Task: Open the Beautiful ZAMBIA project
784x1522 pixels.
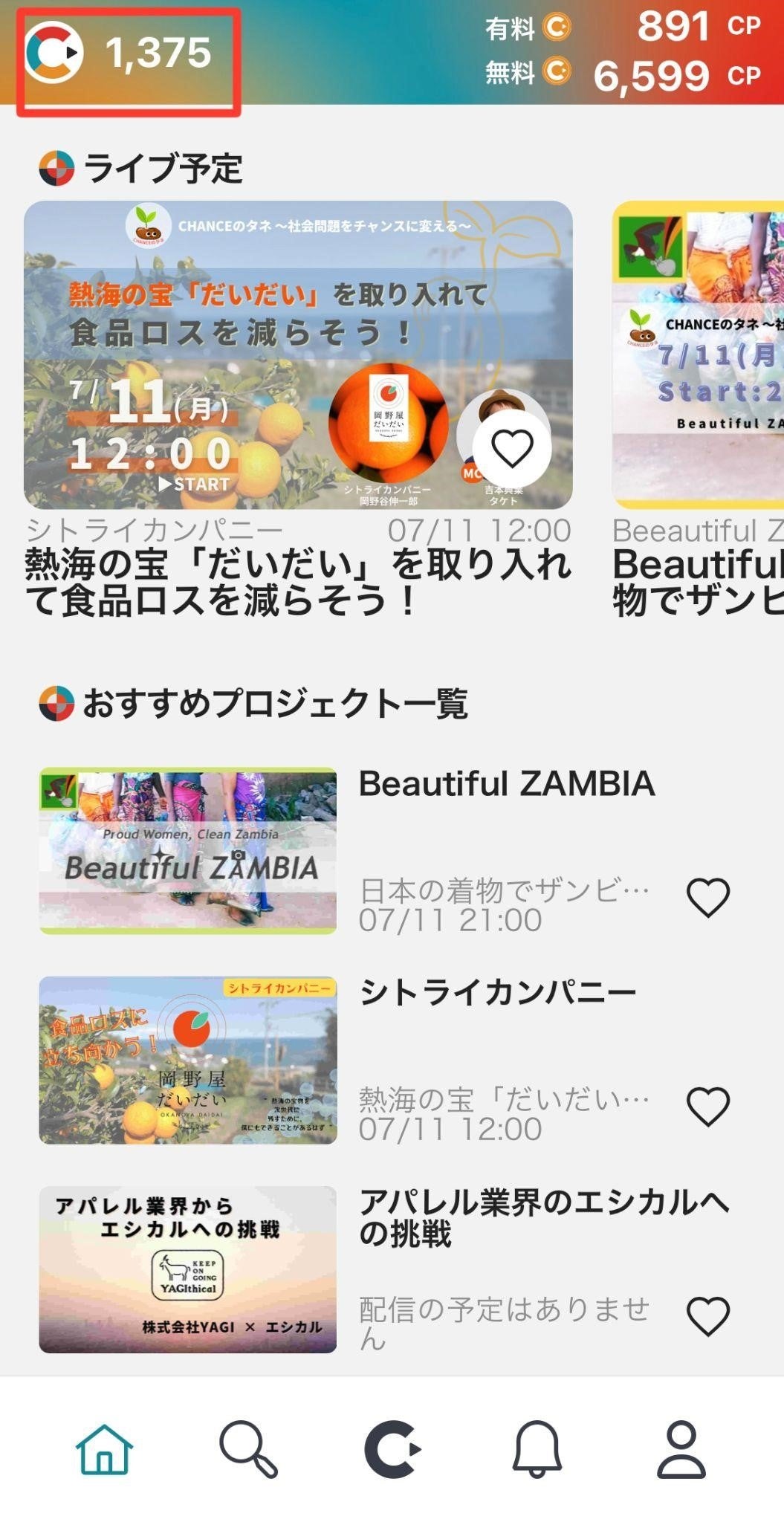Action: 187,851
